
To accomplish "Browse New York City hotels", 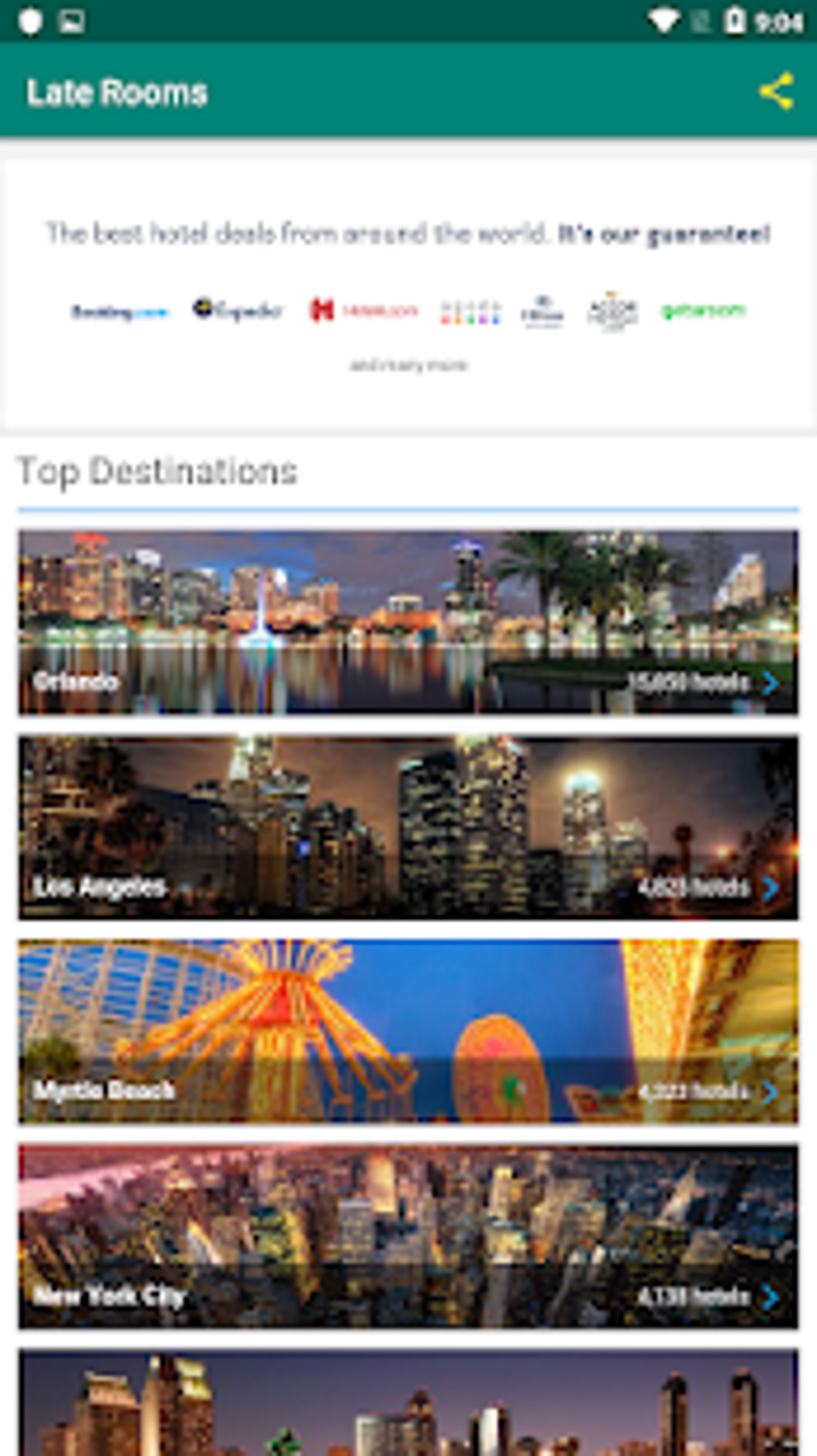I will click(x=408, y=1236).
